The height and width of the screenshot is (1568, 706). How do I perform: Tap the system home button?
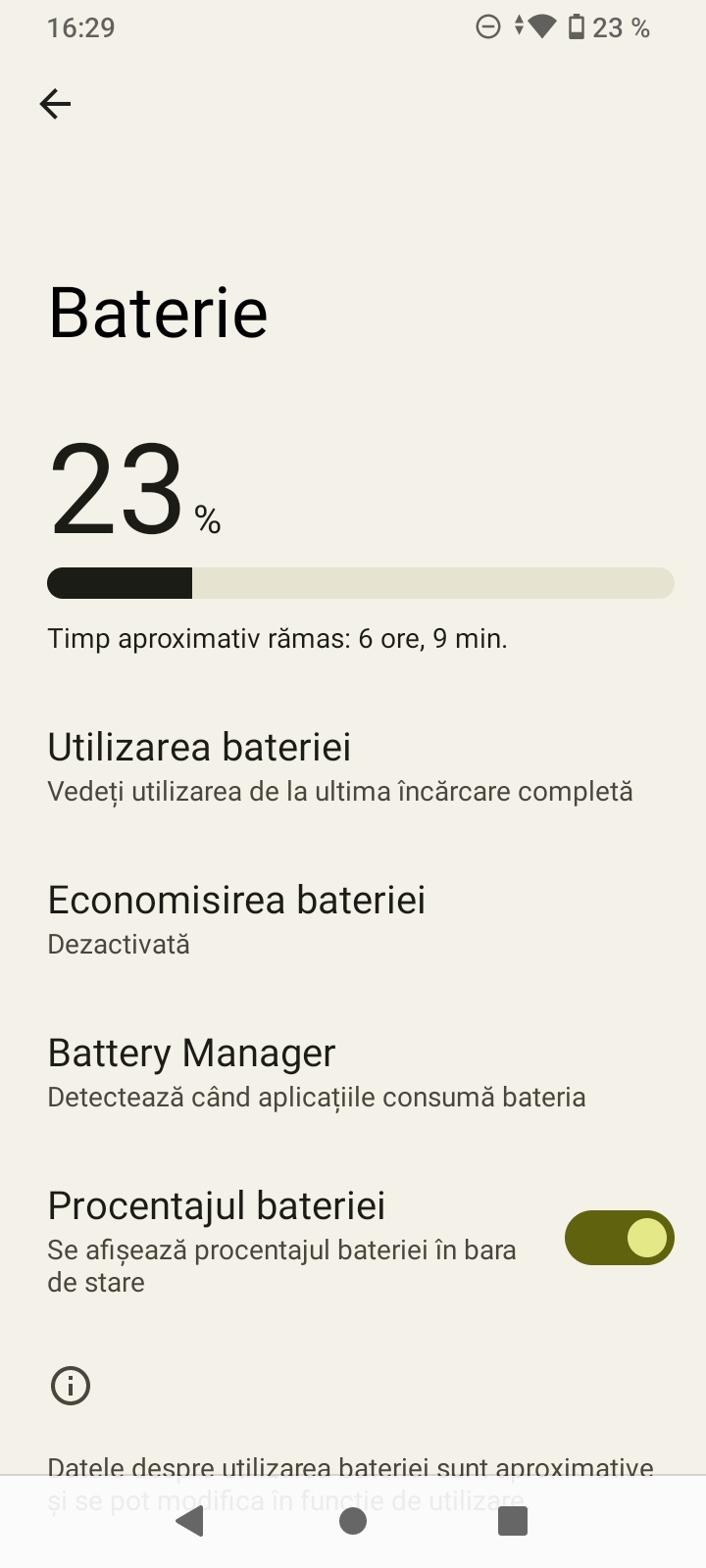pos(353,1521)
